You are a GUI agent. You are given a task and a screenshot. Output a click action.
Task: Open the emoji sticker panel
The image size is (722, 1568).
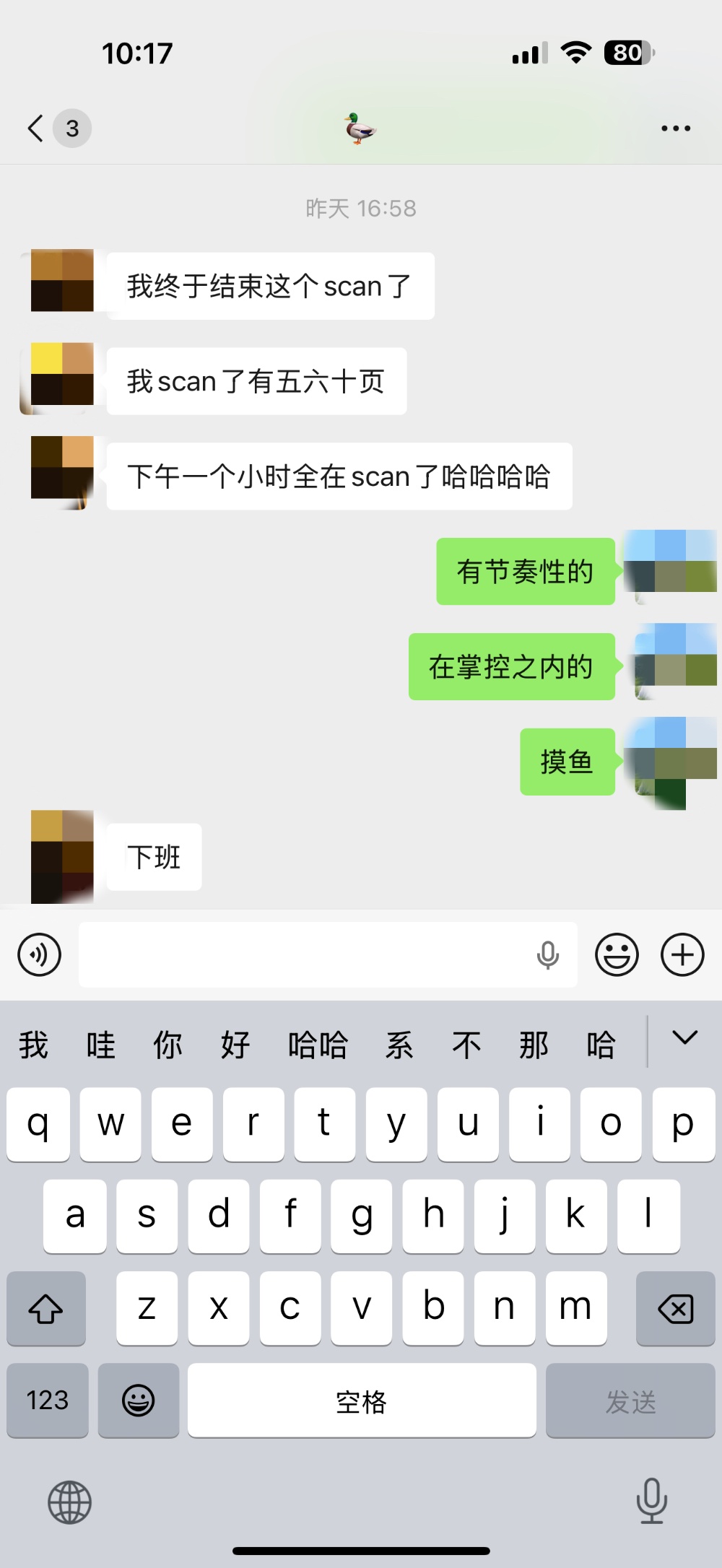617,954
